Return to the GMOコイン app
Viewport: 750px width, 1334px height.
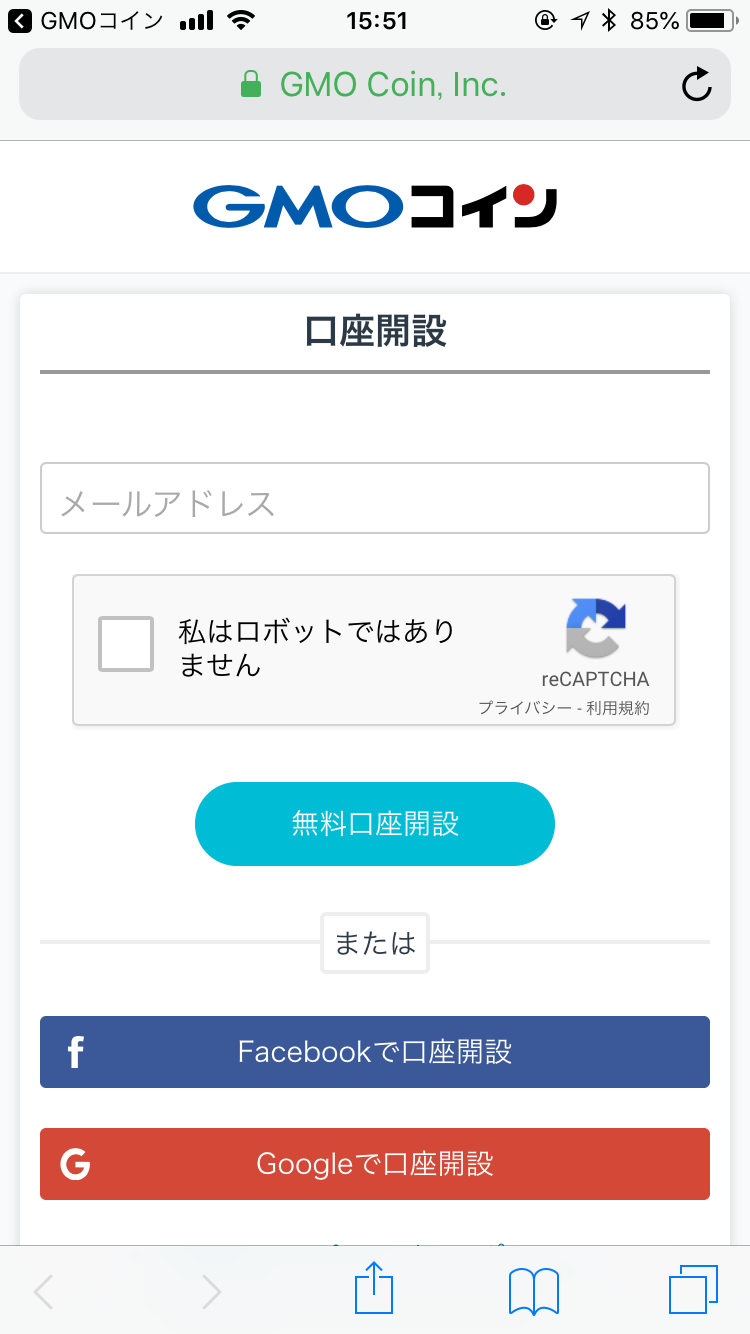(86, 21)
